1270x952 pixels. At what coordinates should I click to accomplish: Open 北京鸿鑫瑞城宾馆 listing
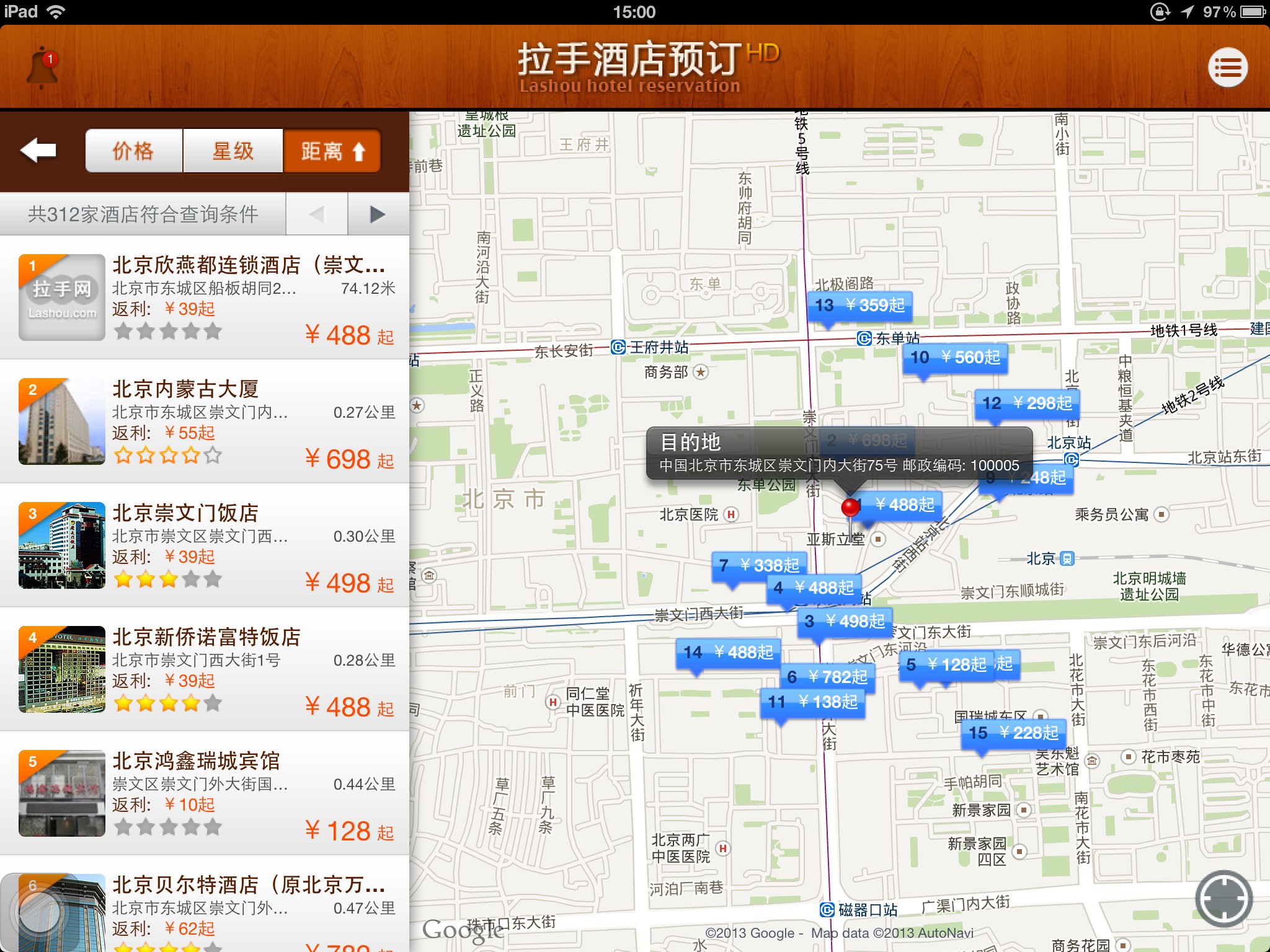click(x=205, y=793)
